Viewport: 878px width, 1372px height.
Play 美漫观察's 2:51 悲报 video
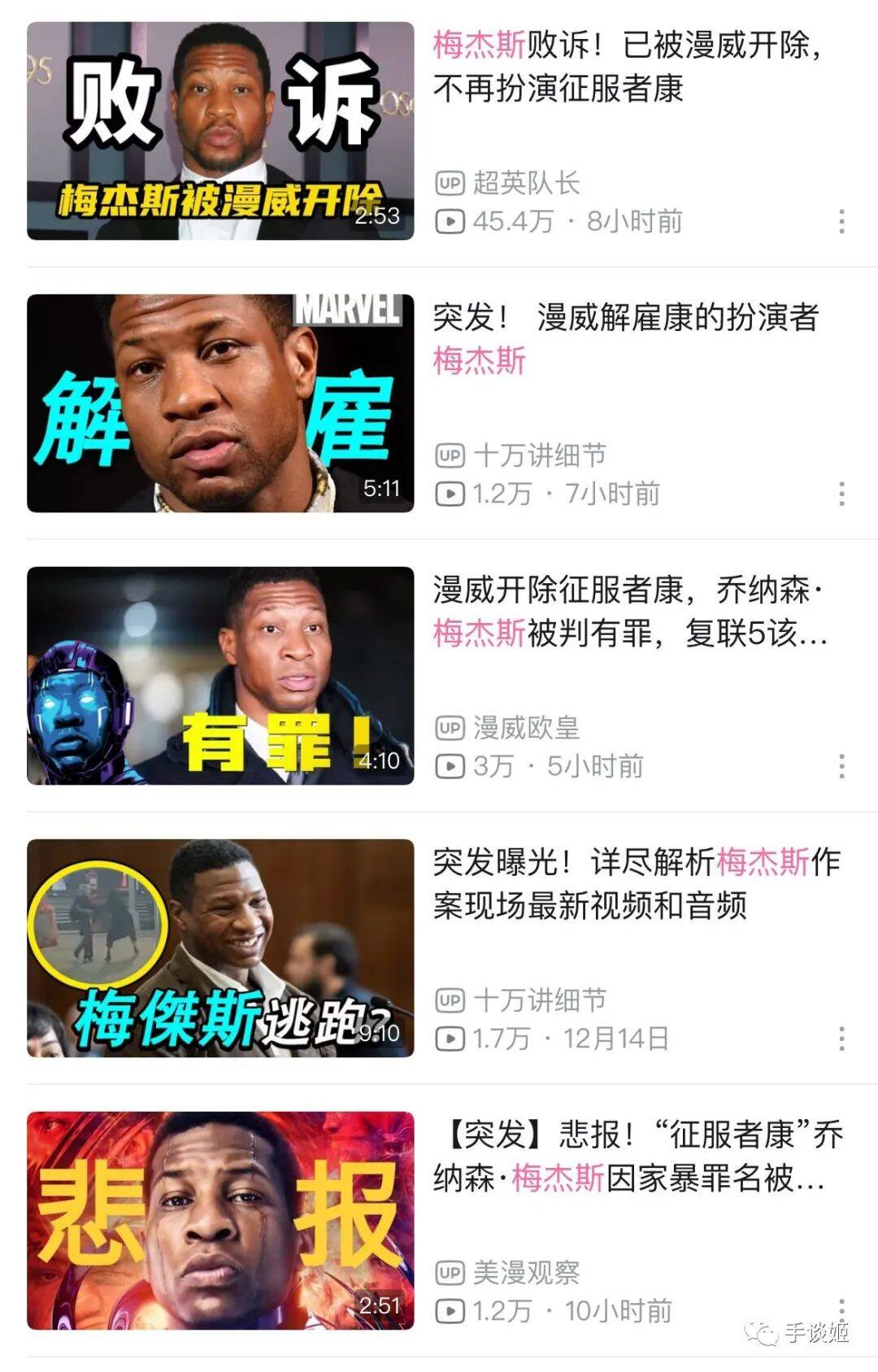click(x=220, y=1221)
